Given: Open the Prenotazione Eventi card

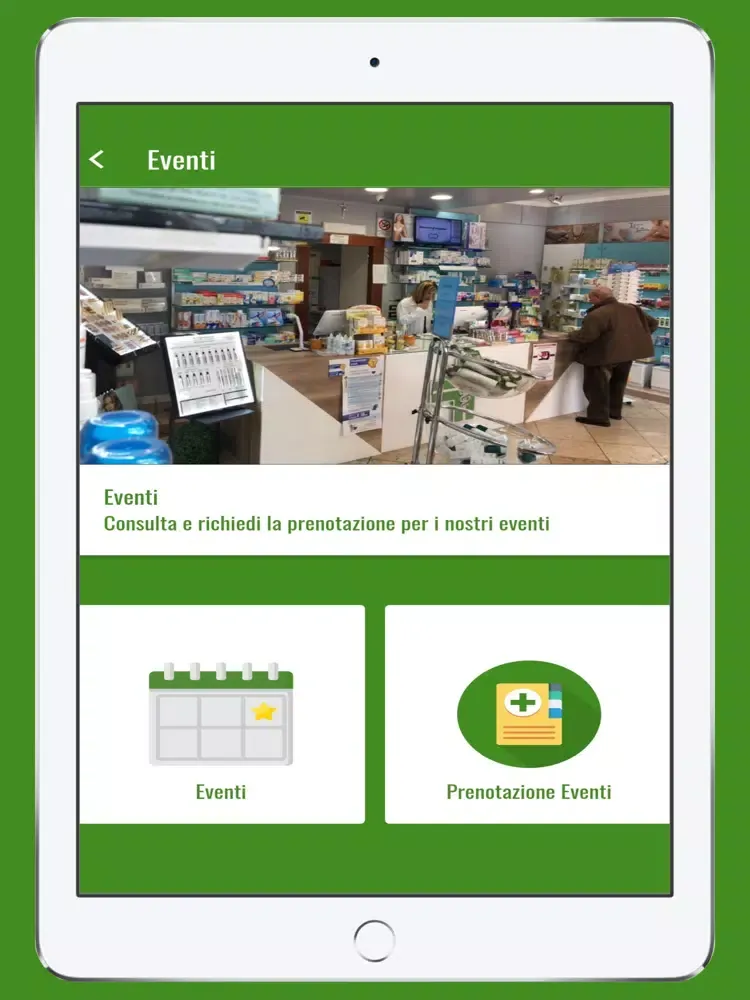Looking at the screenshot, I should click(528, 714).
